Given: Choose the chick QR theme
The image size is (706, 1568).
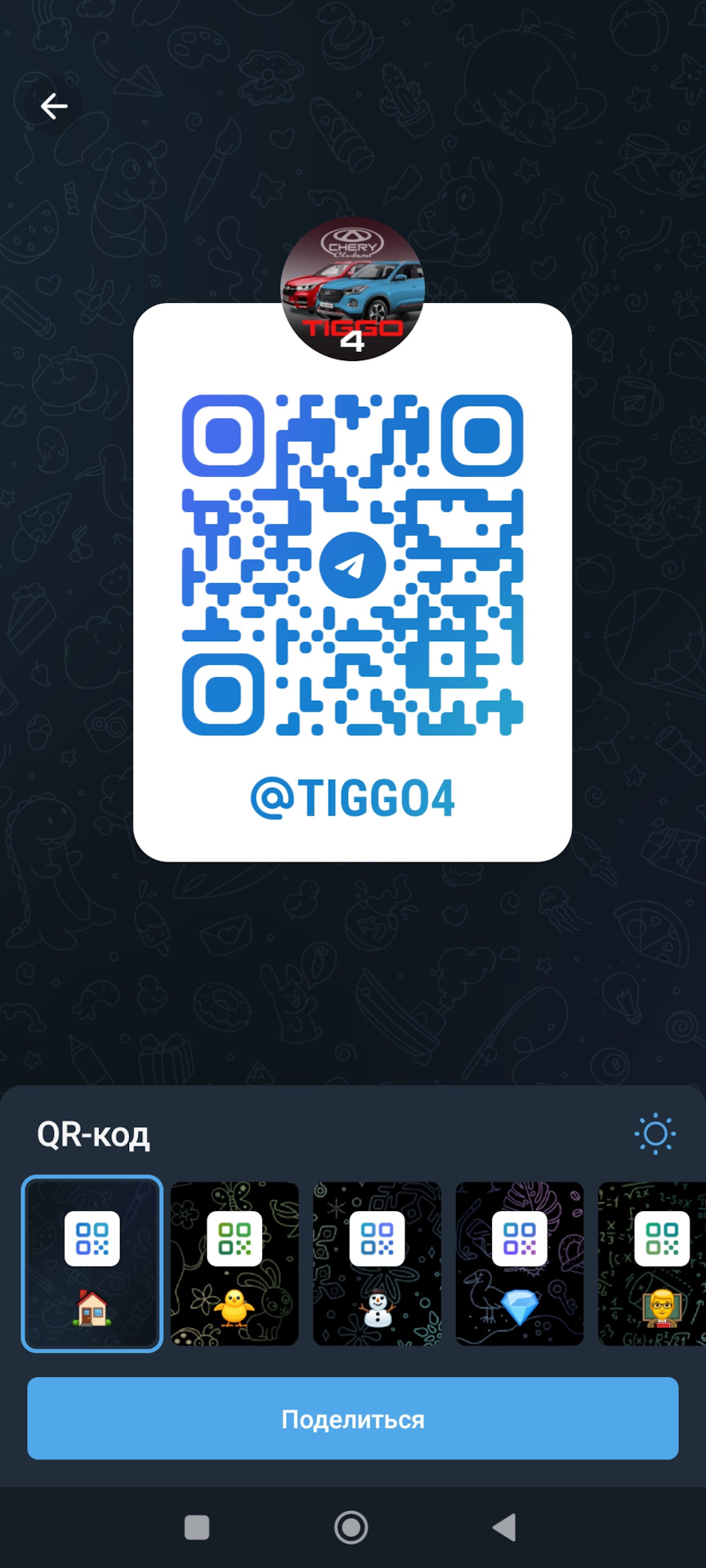Looking at the screenshot, I should point(235,1263).
